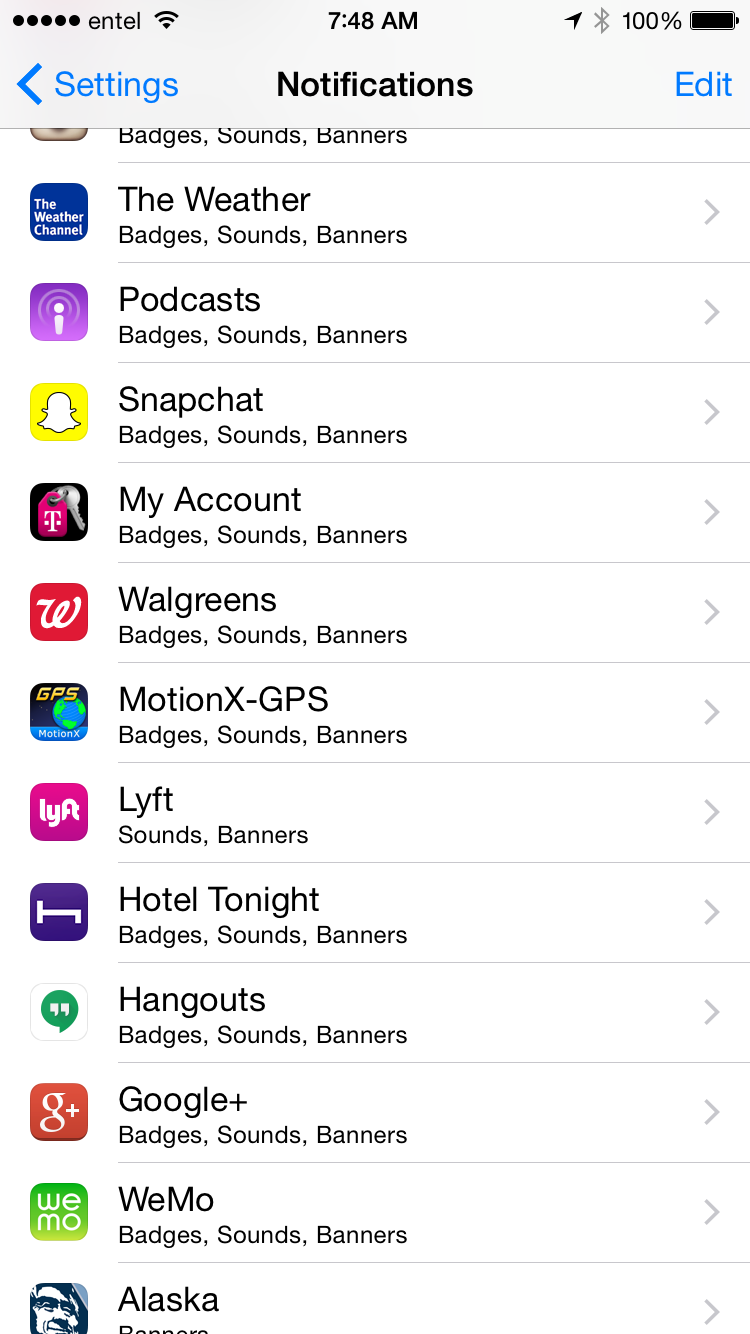Open MotionX-GPS notification settings

[375, 713]
